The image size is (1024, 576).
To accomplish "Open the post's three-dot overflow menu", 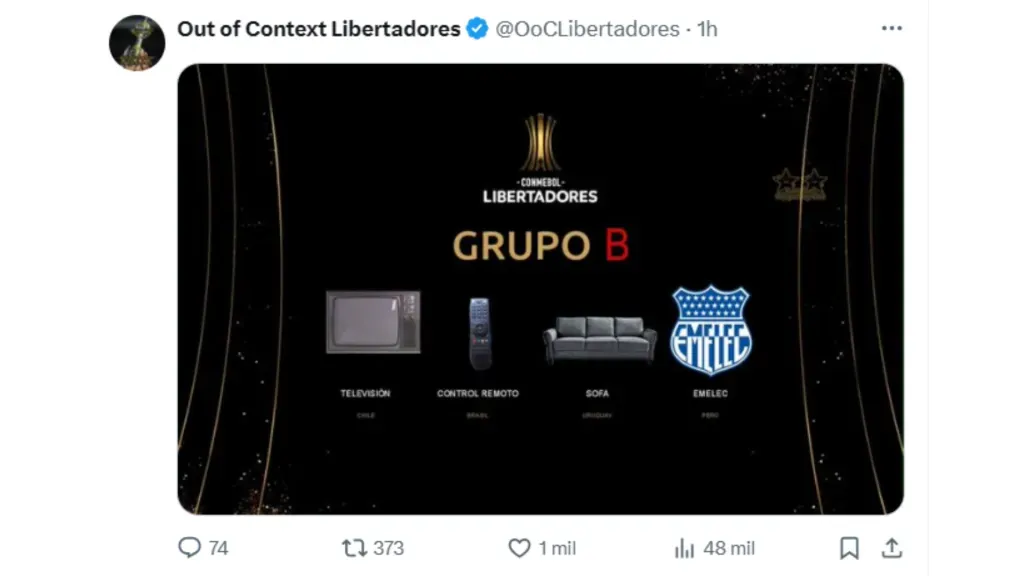I will click(891, 29).
